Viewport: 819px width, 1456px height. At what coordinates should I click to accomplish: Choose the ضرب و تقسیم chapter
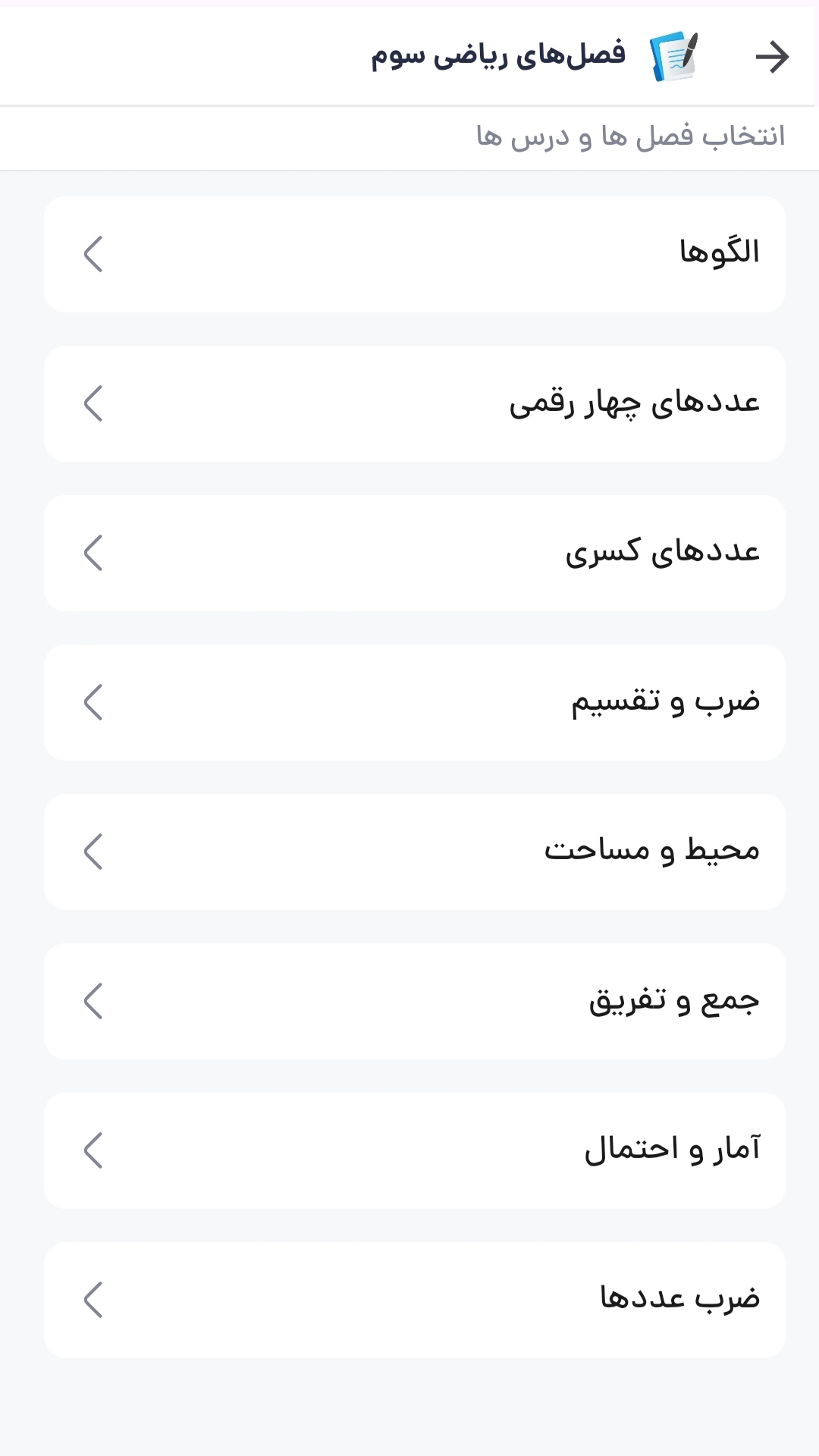pos(414,702)
